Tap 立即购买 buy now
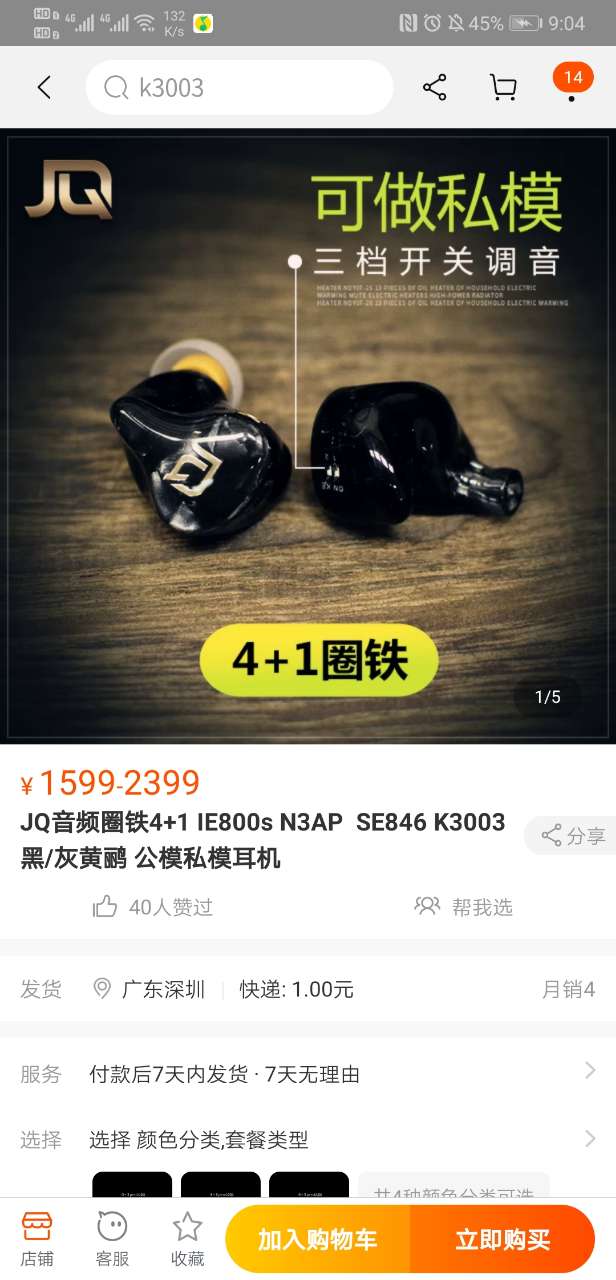Viewport: 616px width, 1280px height. (x=503, y=1240)
